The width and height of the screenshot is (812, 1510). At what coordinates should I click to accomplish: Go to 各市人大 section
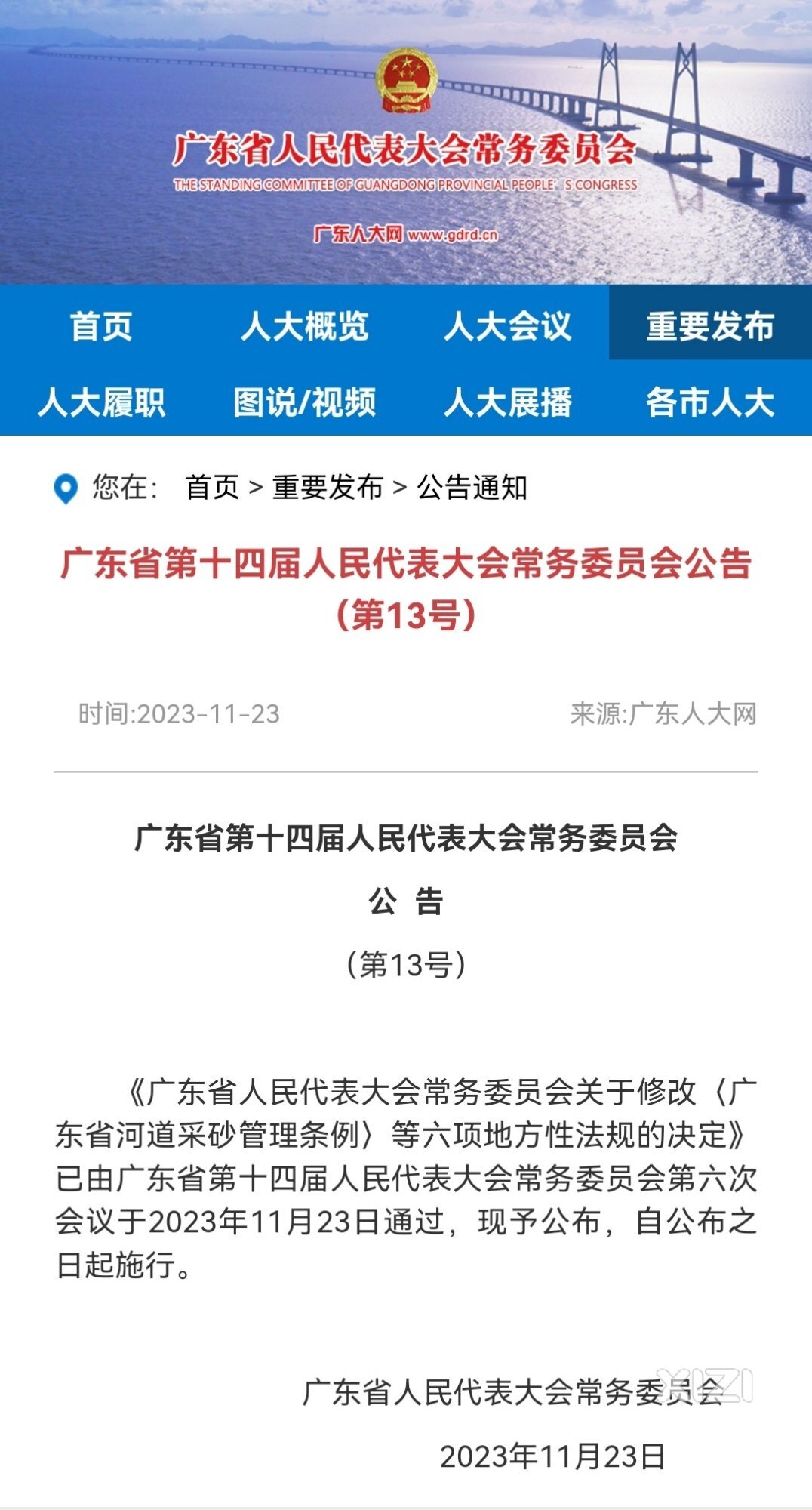coord(710,402)
